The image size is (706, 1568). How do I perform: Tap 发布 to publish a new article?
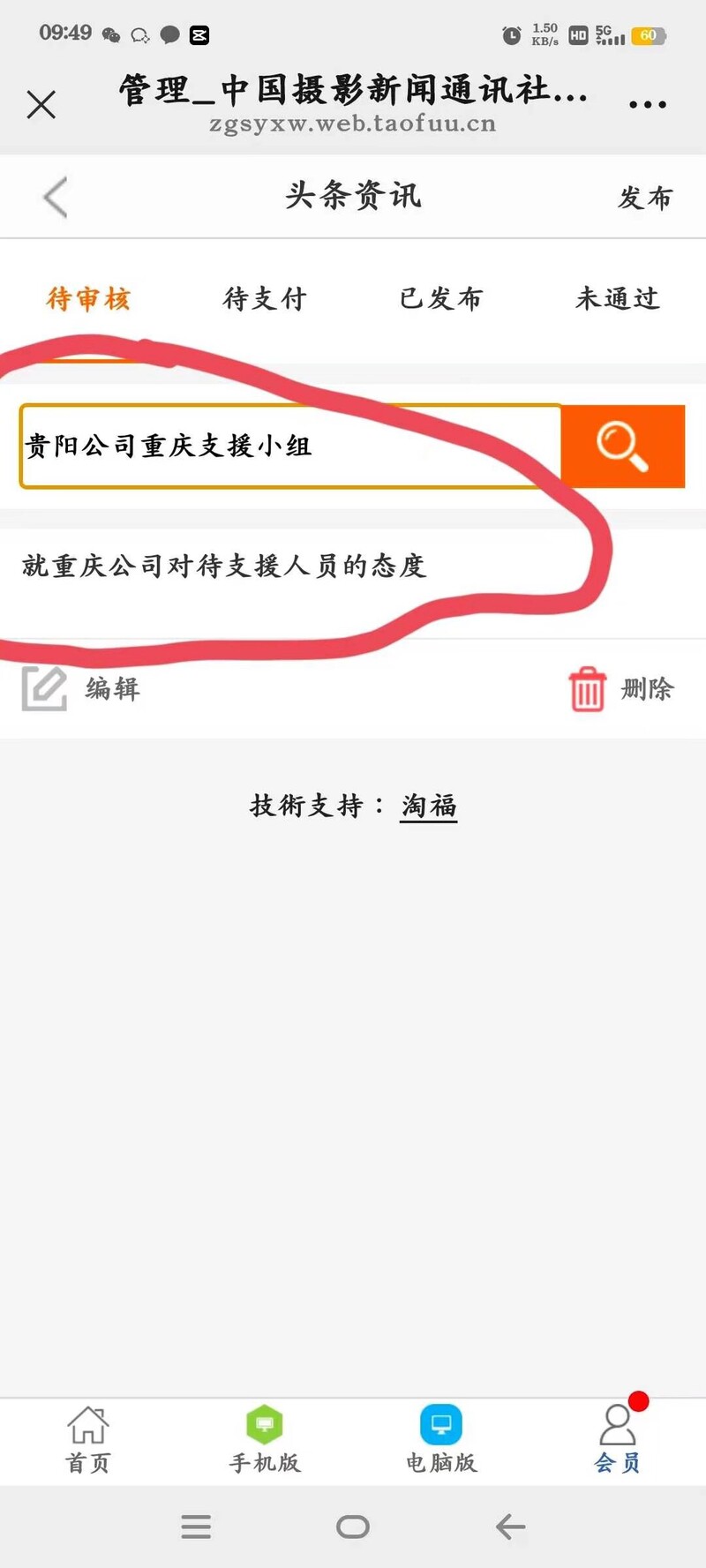click(644, 197)
